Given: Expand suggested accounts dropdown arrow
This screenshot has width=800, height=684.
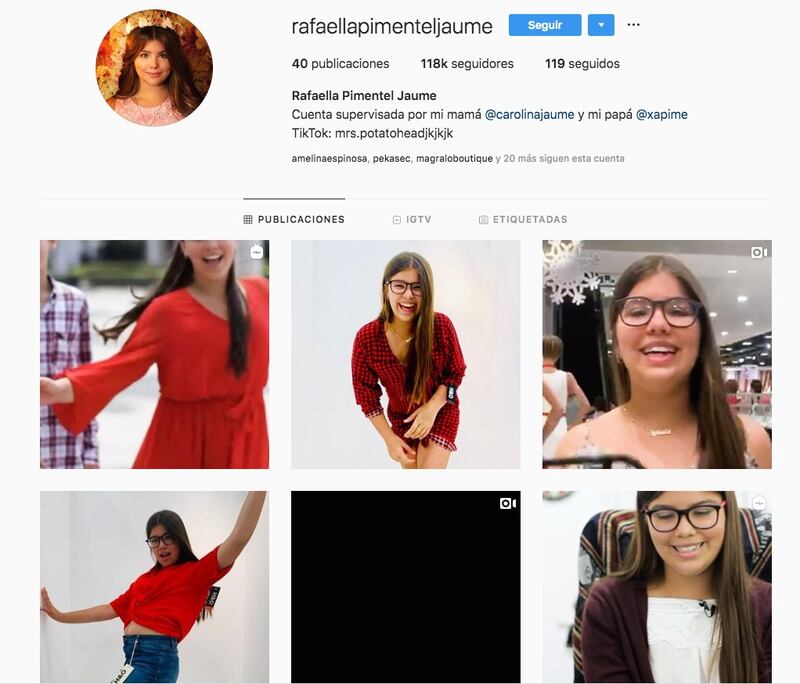Looking at the screenshot, I should coord(600,25).
